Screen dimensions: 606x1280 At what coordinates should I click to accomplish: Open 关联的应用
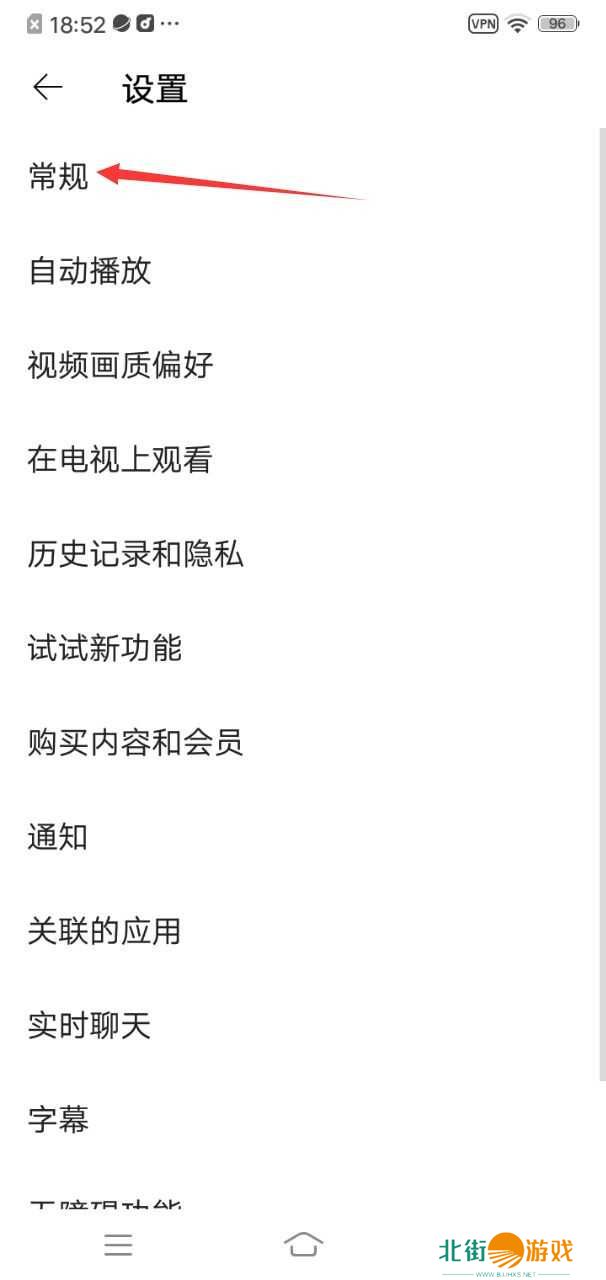[104, 931]
